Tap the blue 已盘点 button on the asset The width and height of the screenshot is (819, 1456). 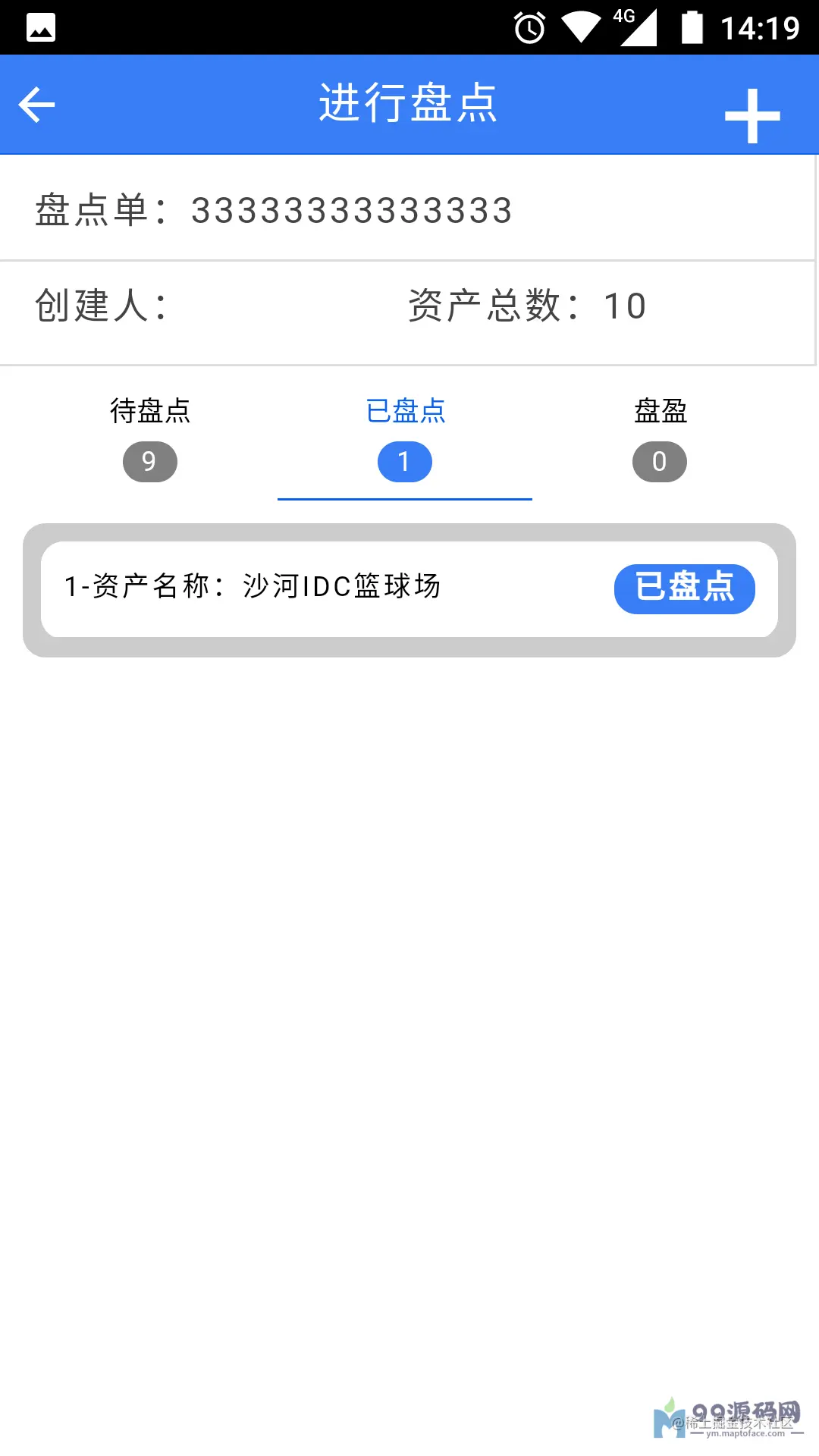point(684,588)
